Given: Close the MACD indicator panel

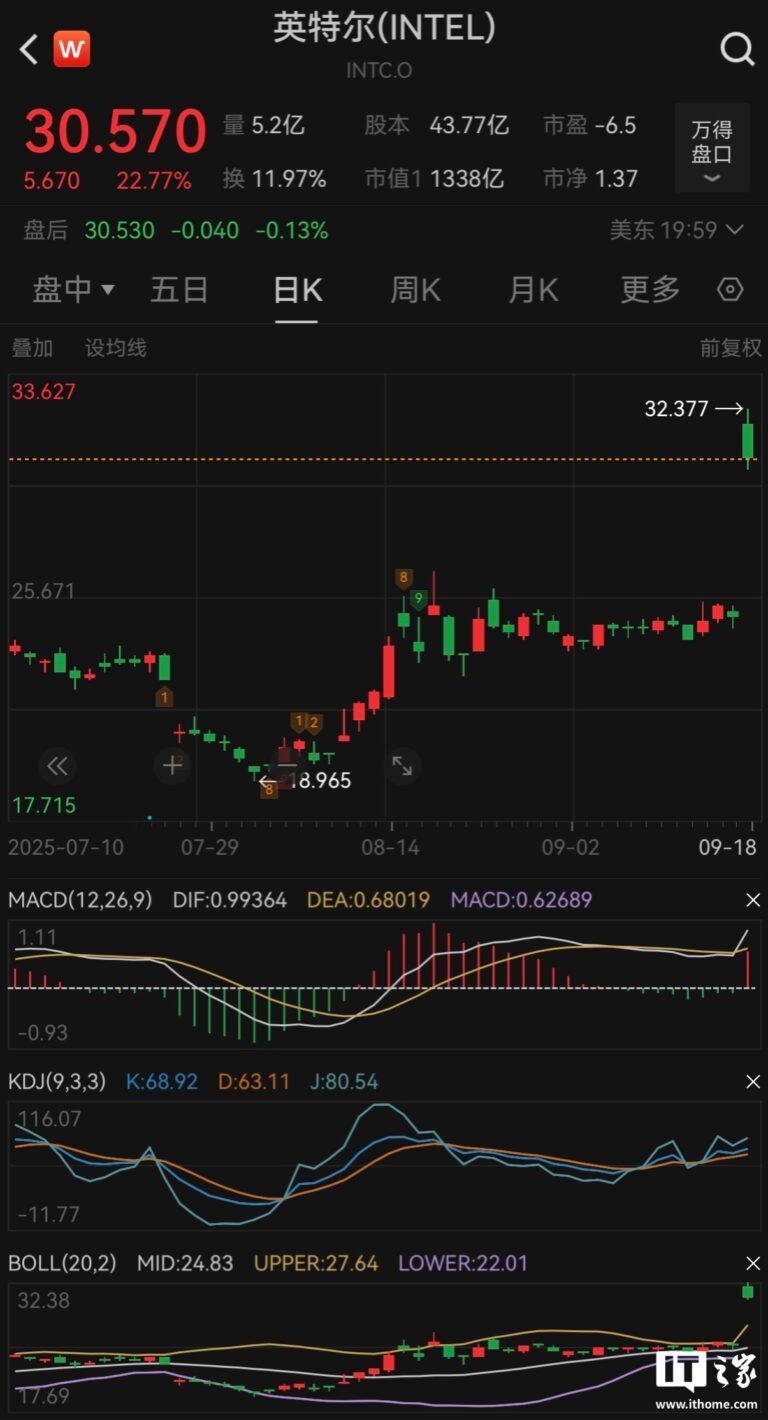Looking at the screenshot, I should point(753,900).
